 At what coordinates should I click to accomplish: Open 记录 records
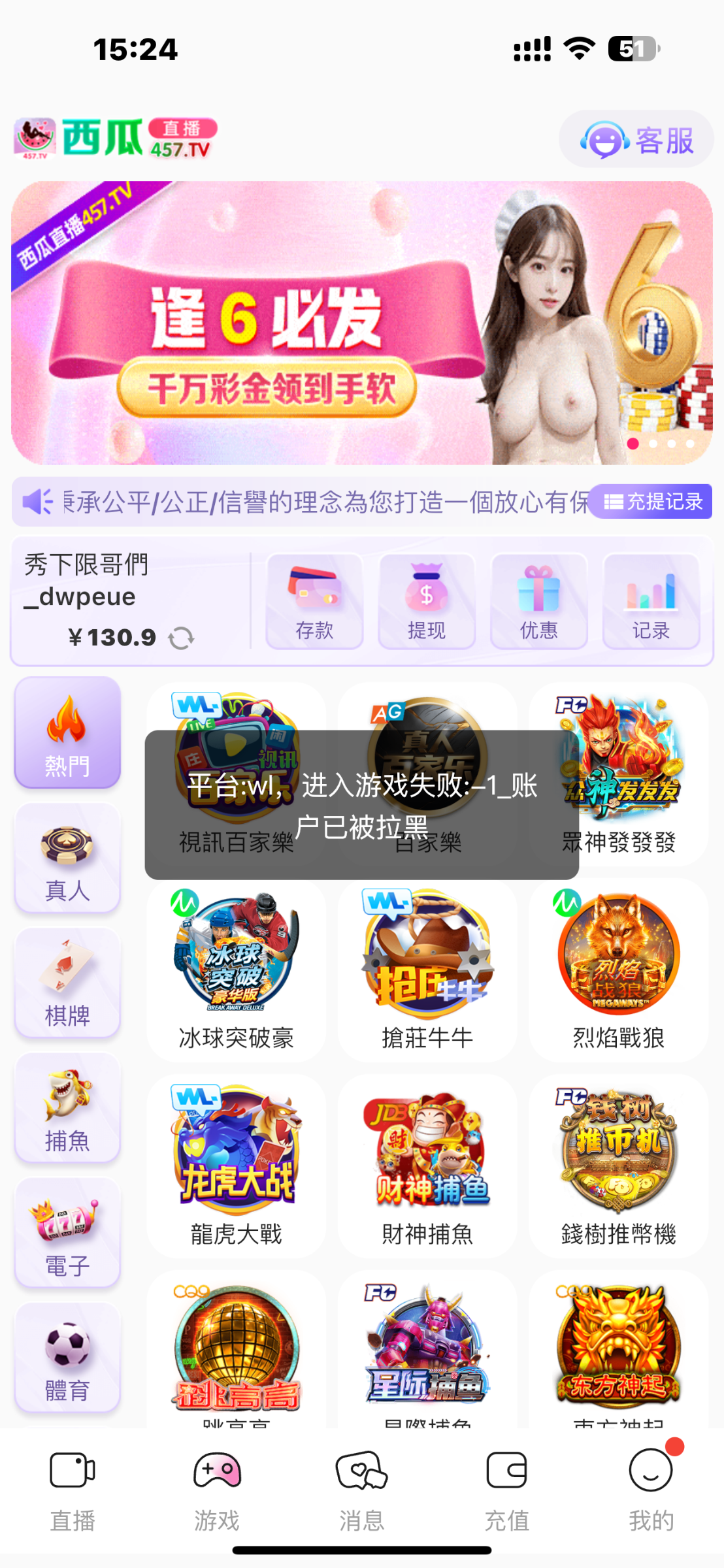[651, 602]
